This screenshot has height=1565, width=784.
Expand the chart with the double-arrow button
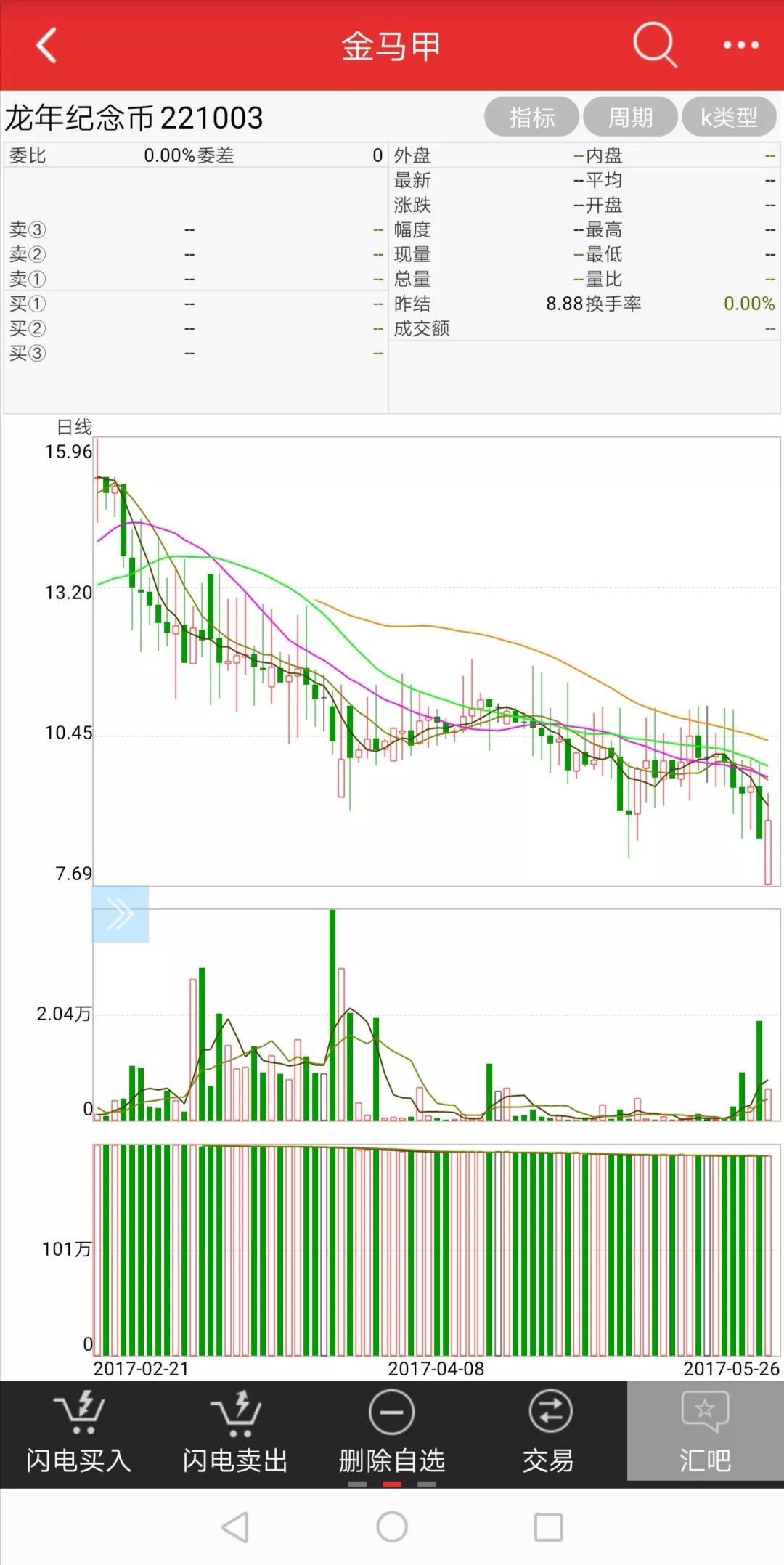click(x=121, y=914)
